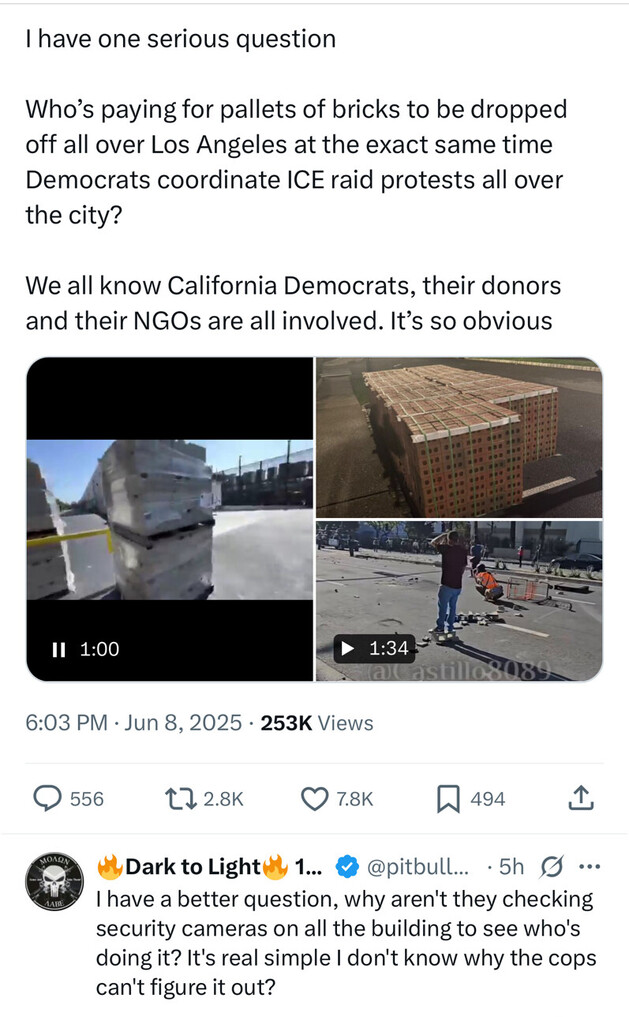Like the post with 7.8K likes
The width and height of the screenshot is (629, 1017).
pos(315,798)
